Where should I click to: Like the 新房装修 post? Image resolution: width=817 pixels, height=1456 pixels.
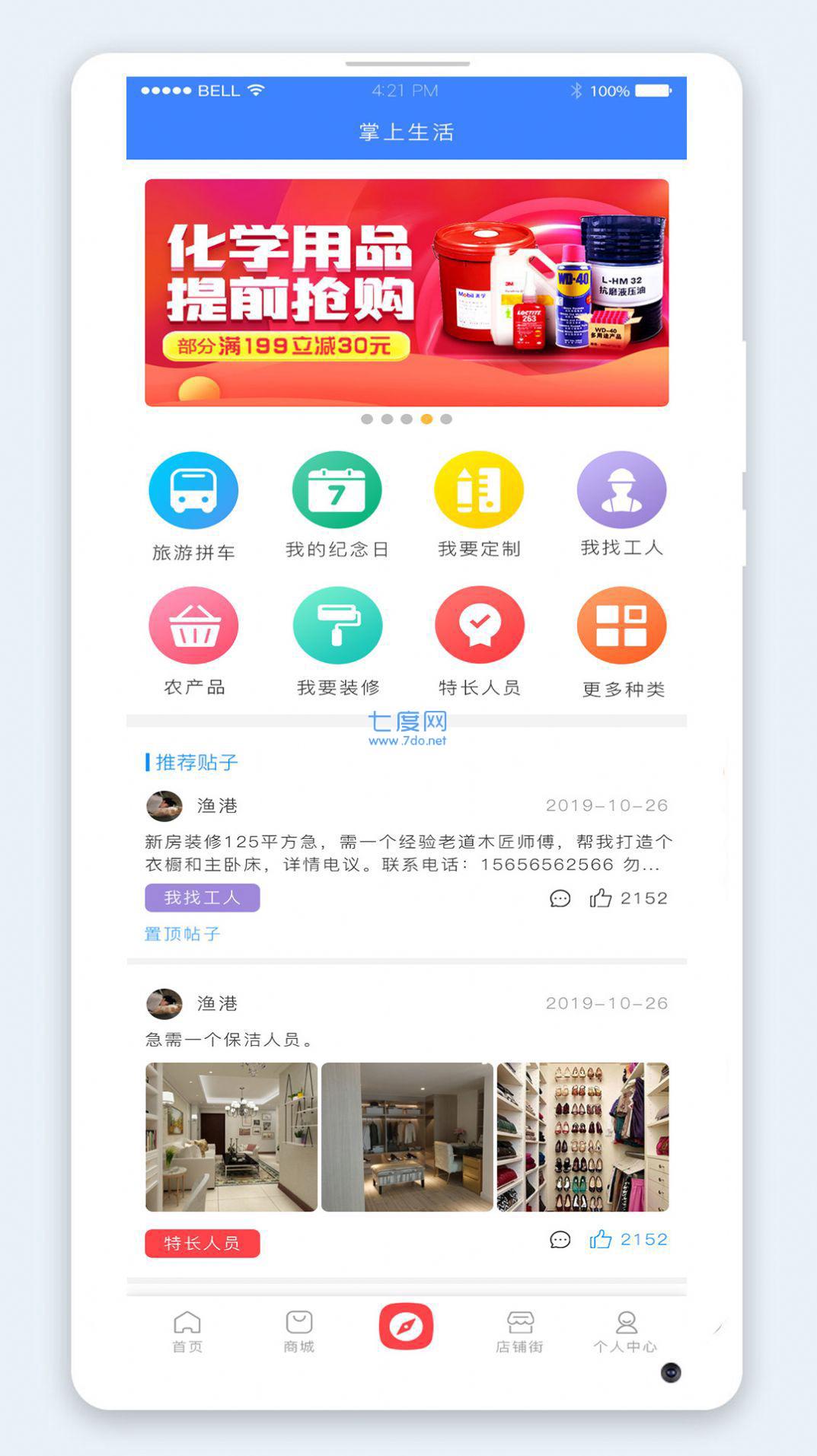[x=601, y=899]
